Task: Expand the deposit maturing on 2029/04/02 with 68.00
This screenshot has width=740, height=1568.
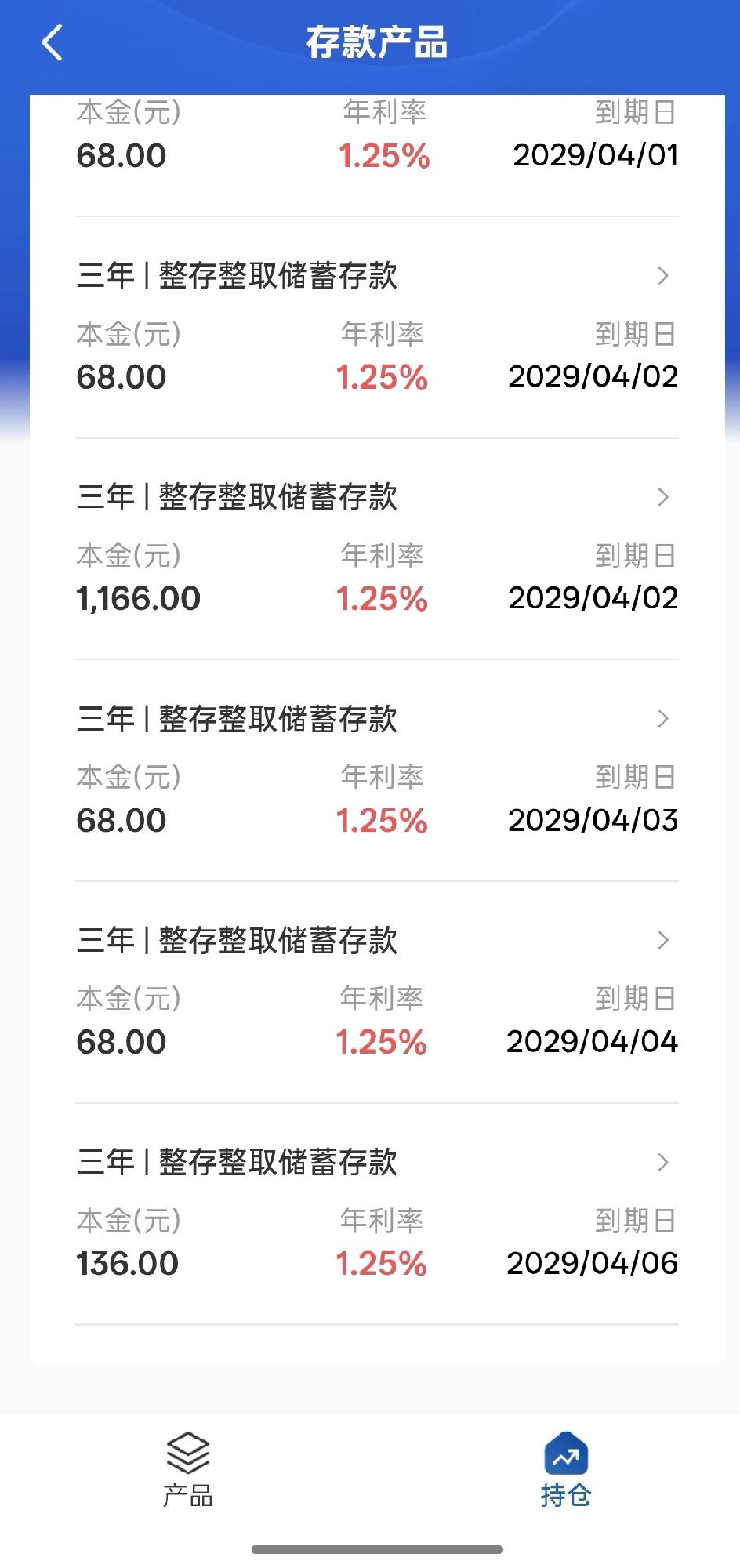Action: (x=663, y=276)
